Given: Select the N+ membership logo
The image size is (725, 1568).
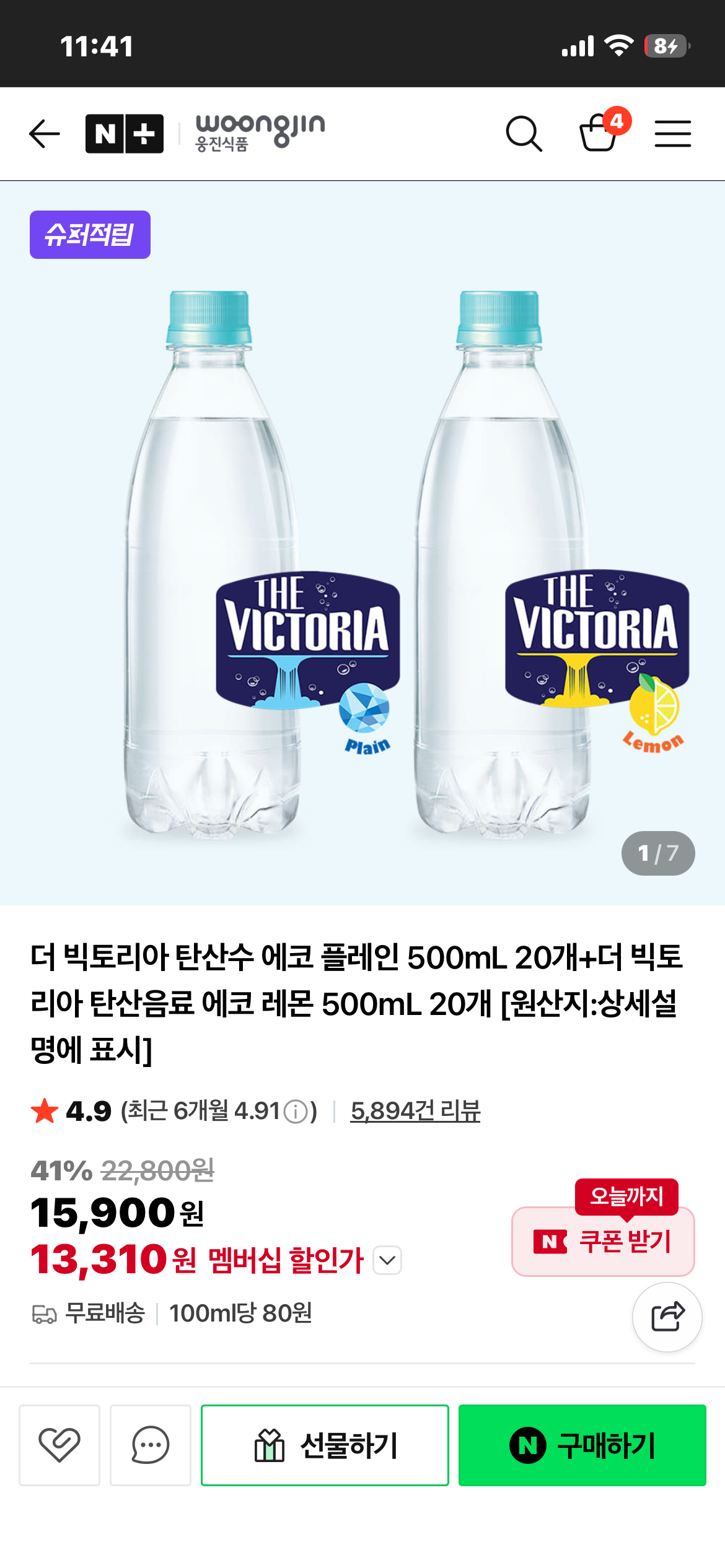Looking at the screenshot, I should pyautogui.click(x=126, y=132).
